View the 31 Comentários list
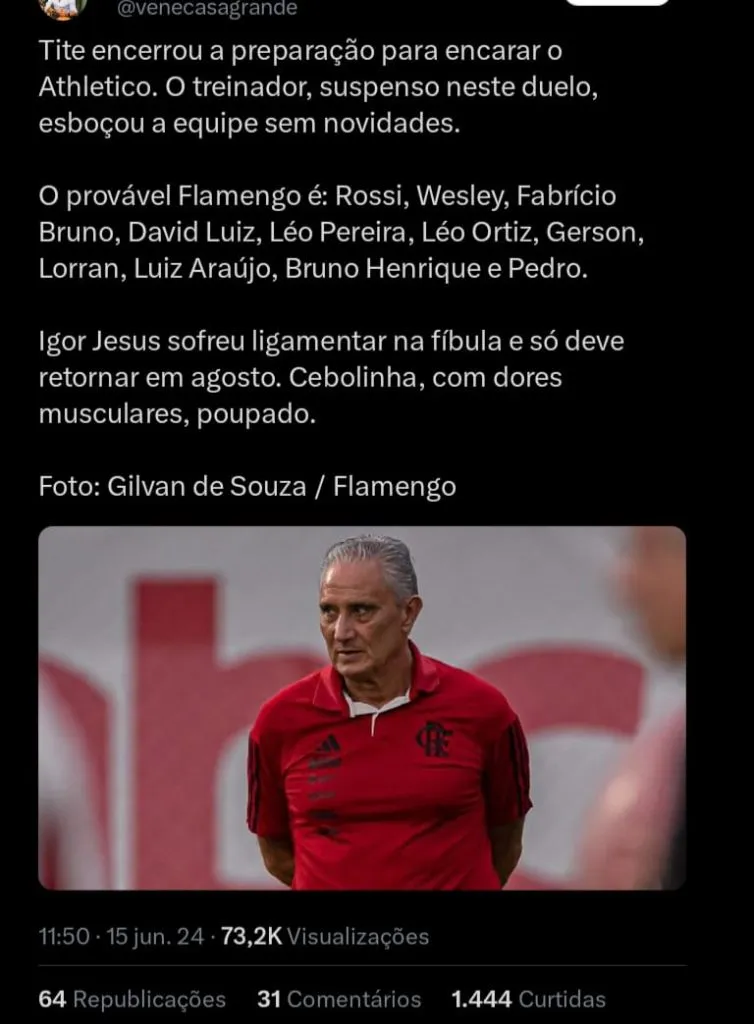754x1024 pixels. click(x=339, y=999)
